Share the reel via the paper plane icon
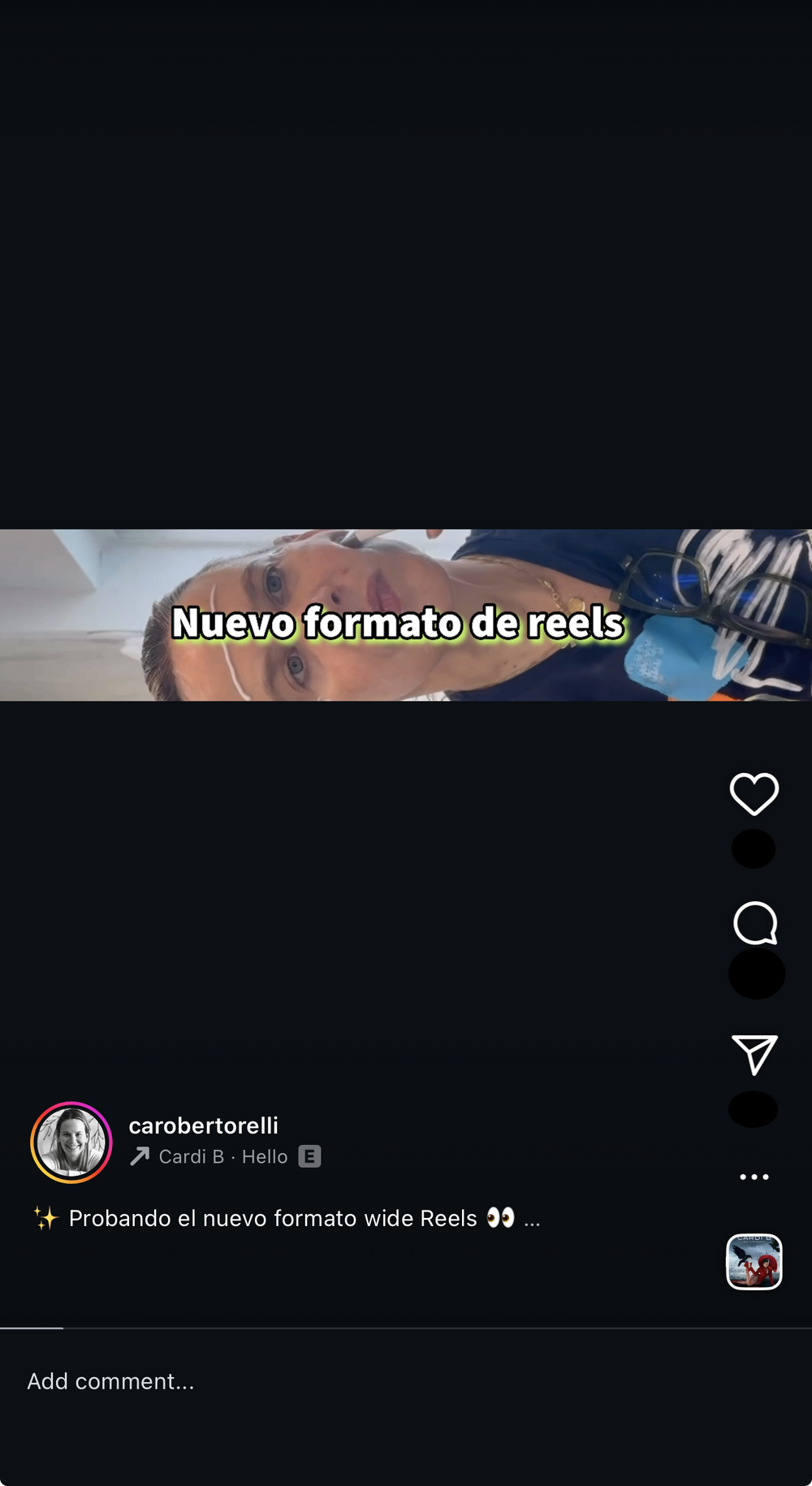The width and height of the screenshot is (812, 1486). 754,1054
